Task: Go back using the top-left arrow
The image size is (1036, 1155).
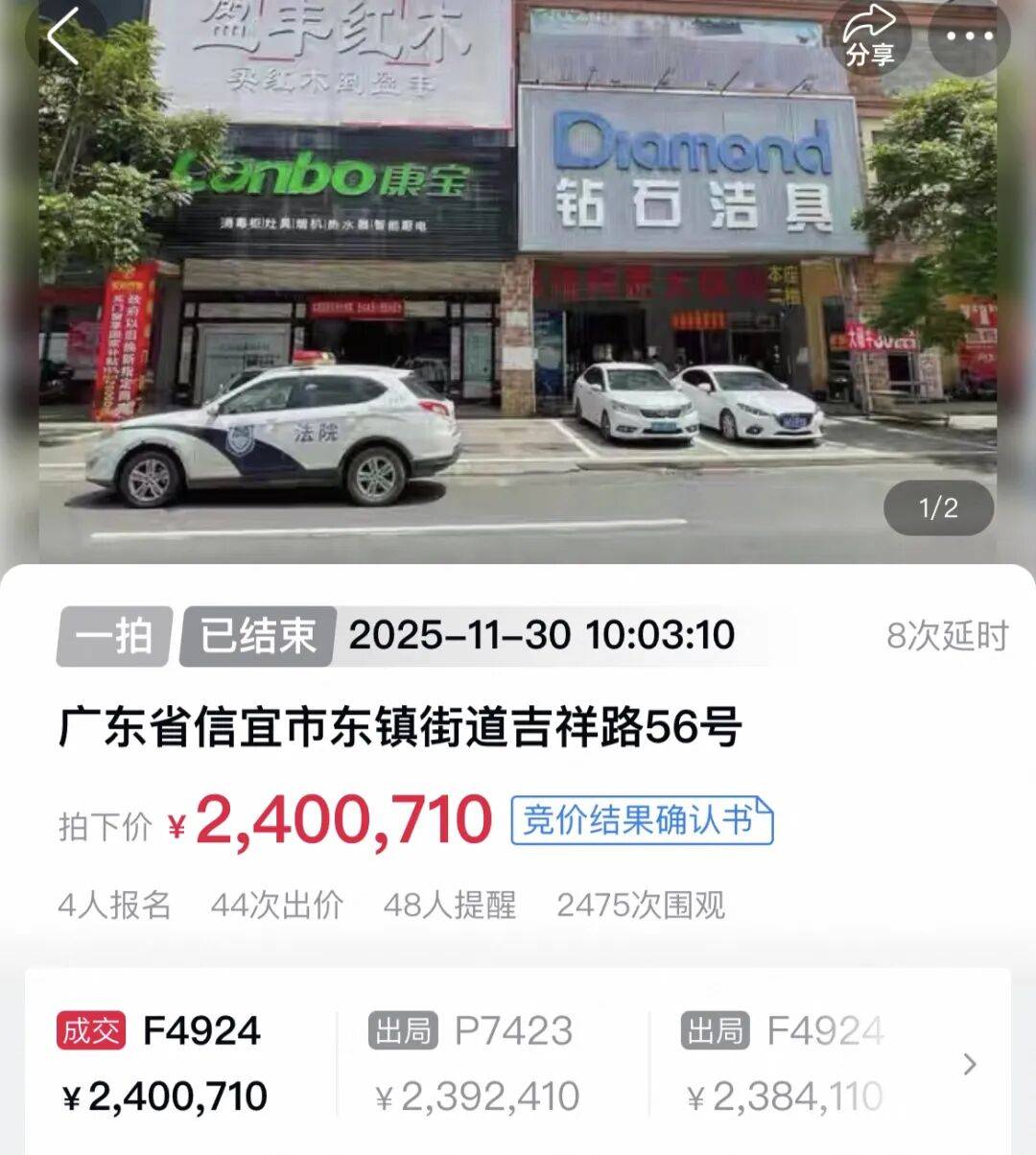Action: [63, 38]
